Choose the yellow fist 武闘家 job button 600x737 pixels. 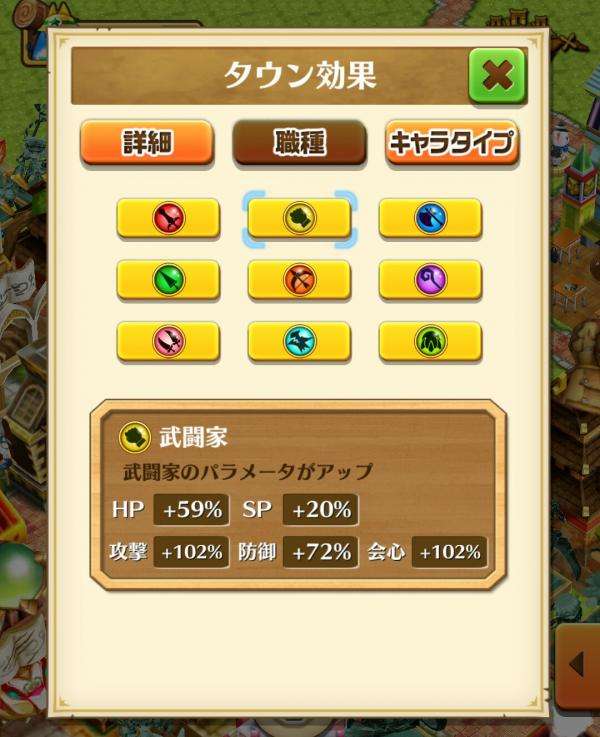(x=299, y=218)
